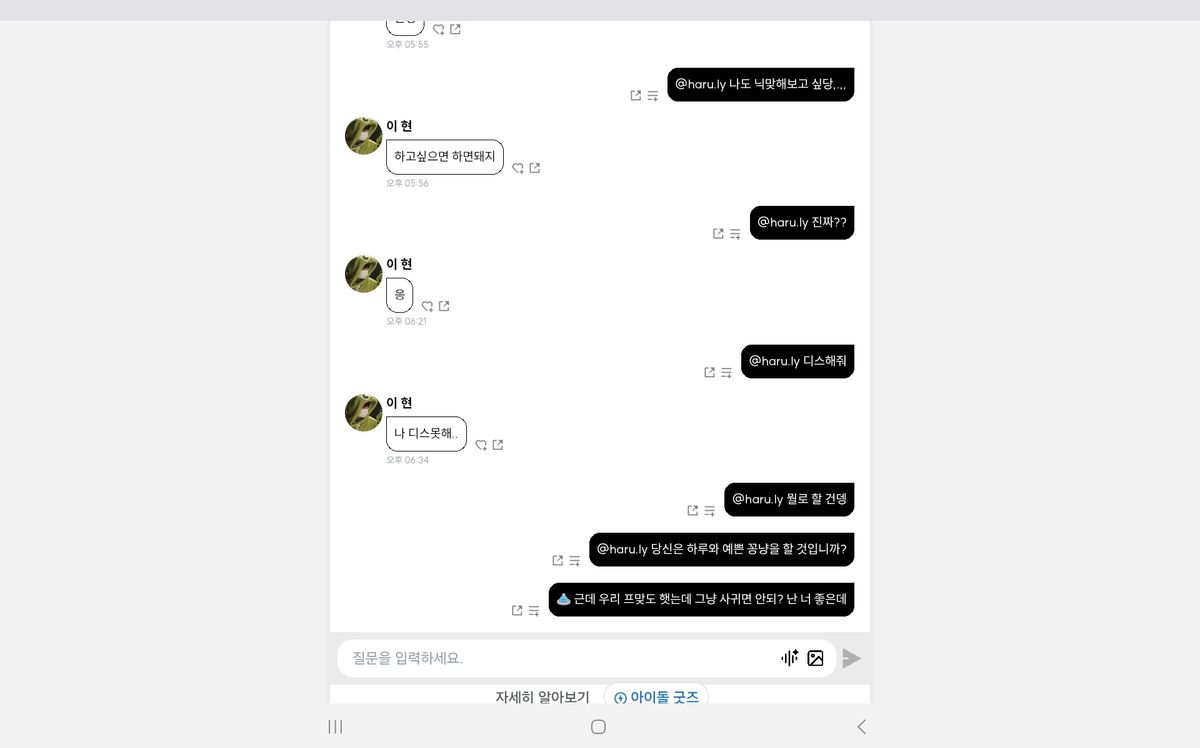Share the message '@haru.ly 나도 닉맞해보고 싶당'
The height and width of the screenshot is (748, 1200).
(636, 96)
